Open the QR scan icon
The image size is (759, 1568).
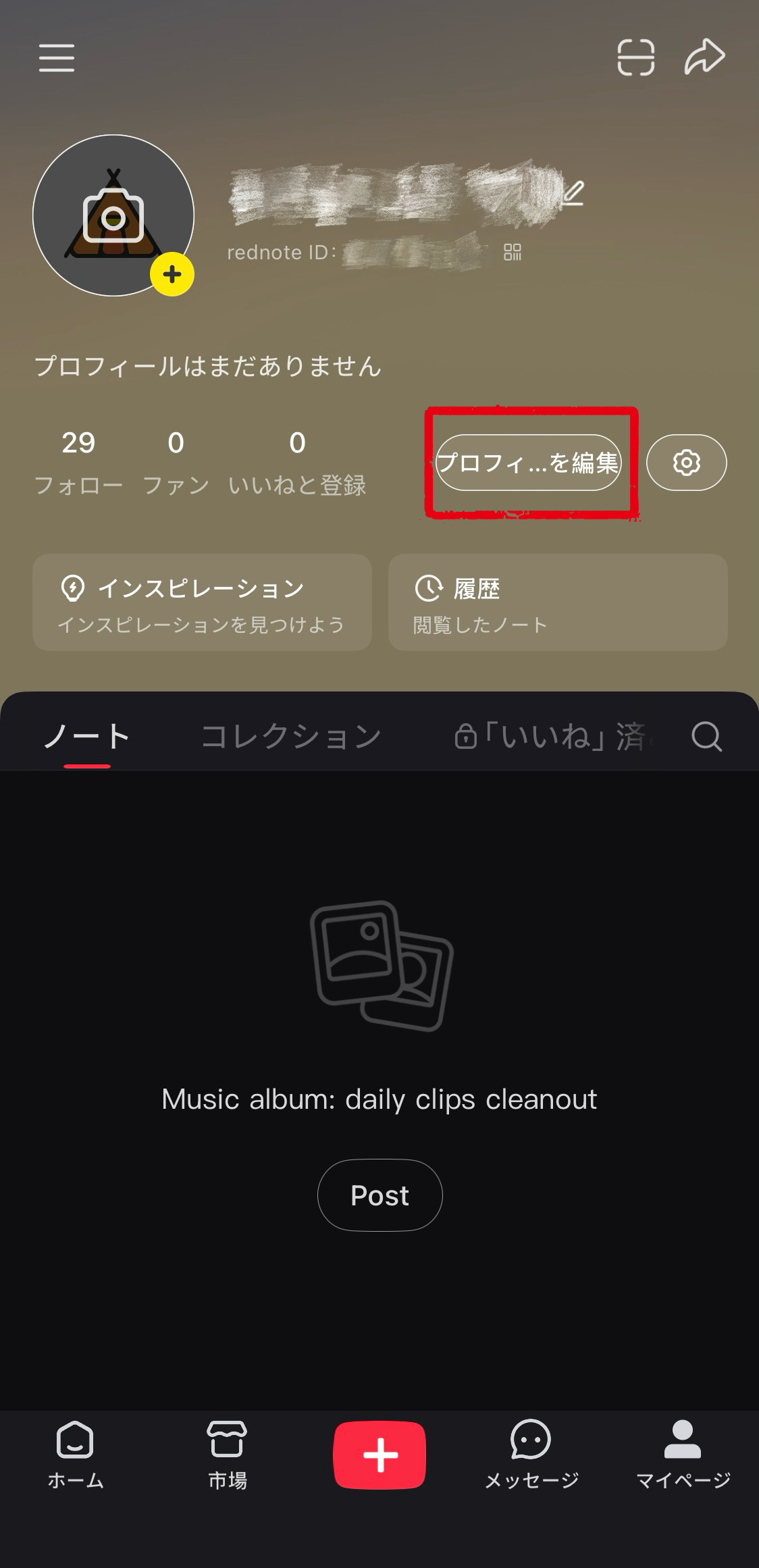(635, 57)
